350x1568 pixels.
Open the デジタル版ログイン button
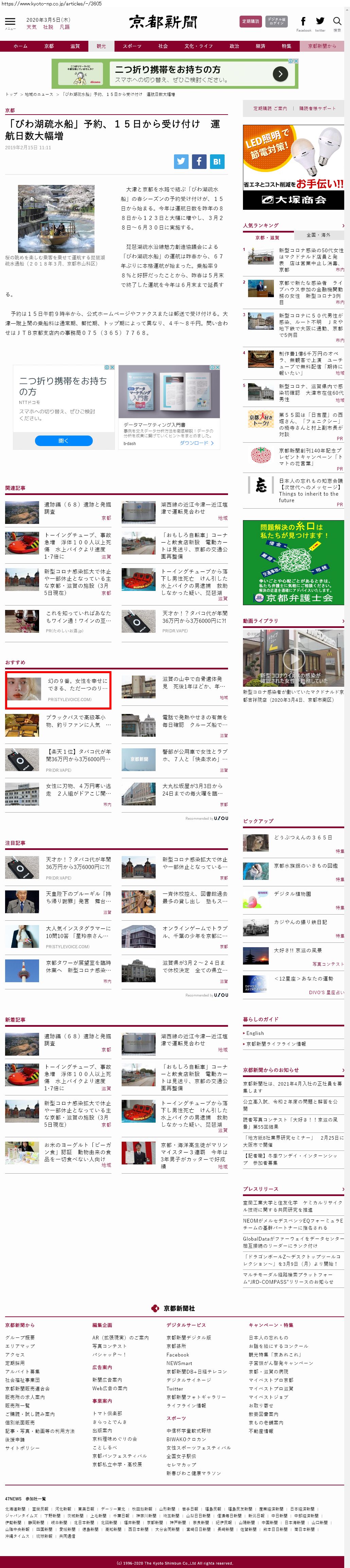coord(276,21)
